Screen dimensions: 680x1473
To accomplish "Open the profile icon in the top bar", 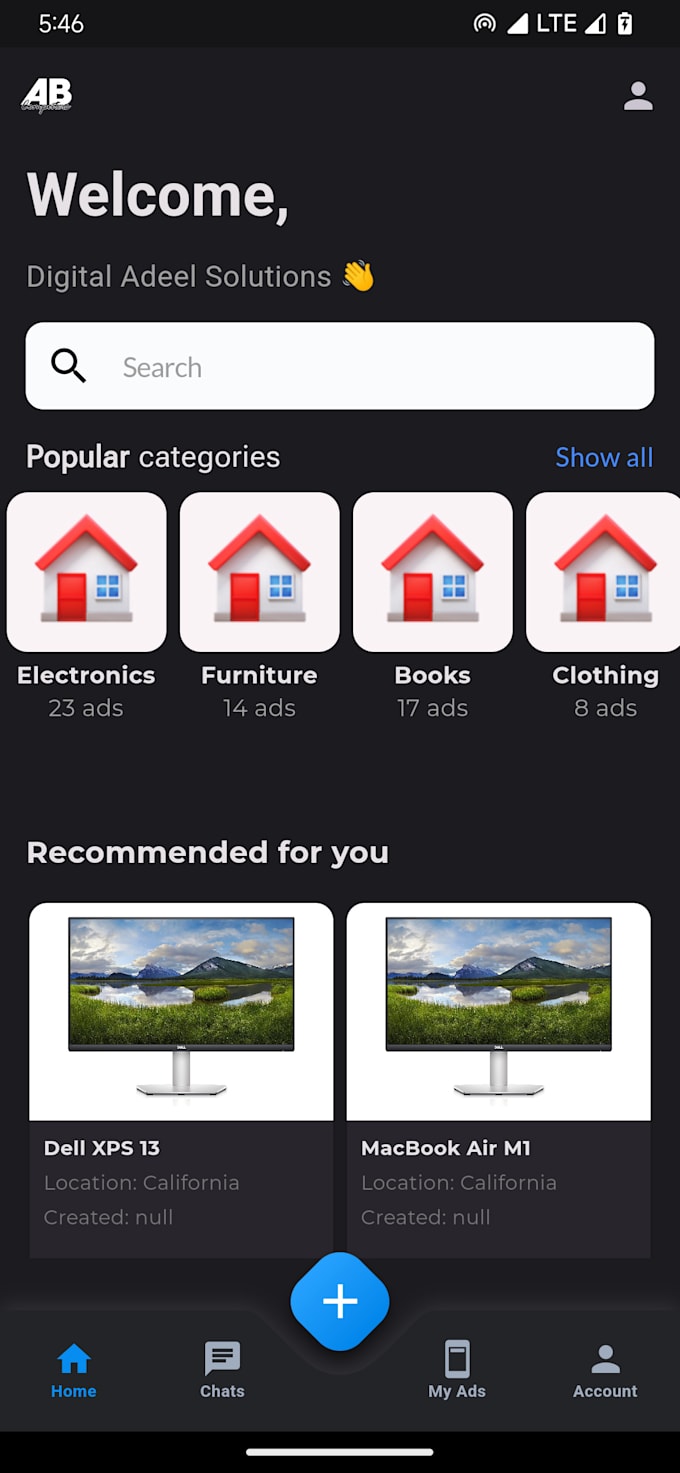I will 638,96.
